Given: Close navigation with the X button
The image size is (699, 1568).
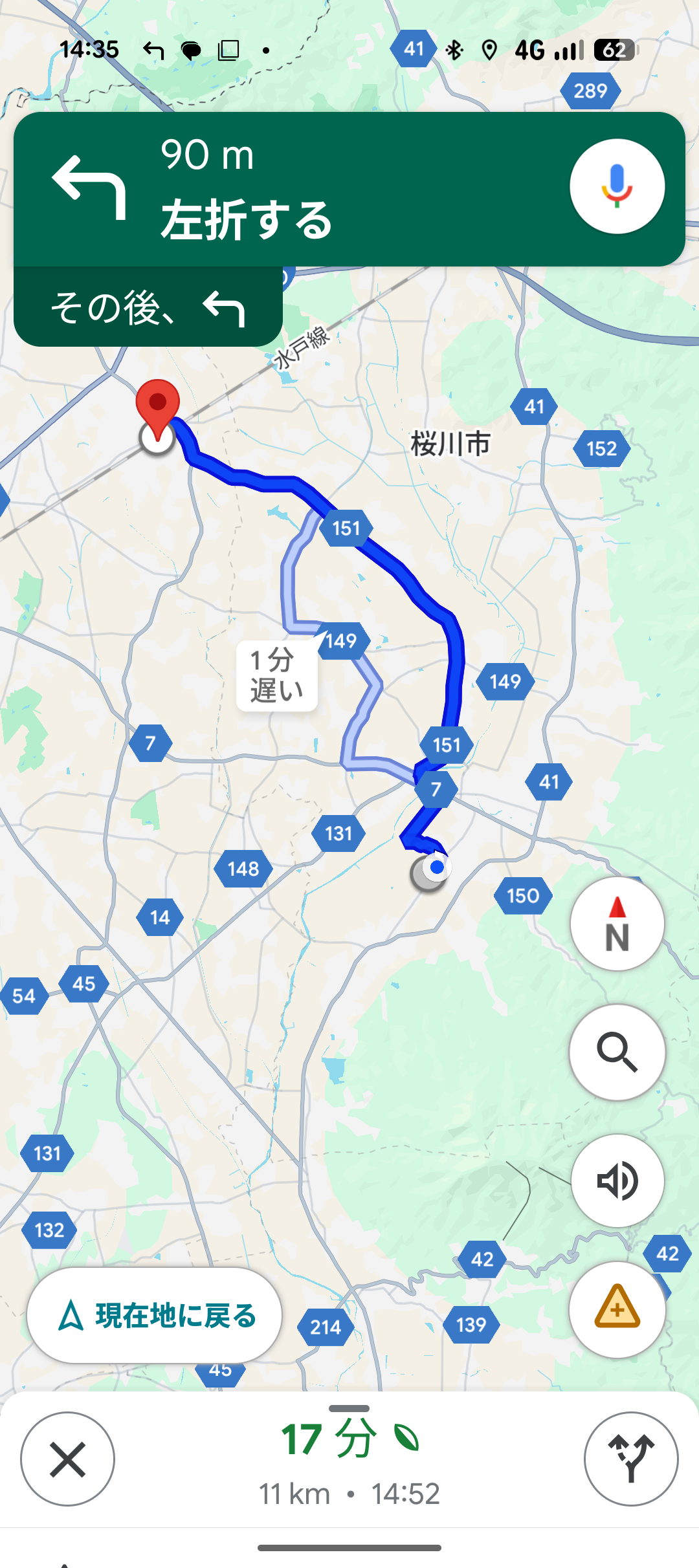Looking at the screenshot, I should (x=68, y=1459).
